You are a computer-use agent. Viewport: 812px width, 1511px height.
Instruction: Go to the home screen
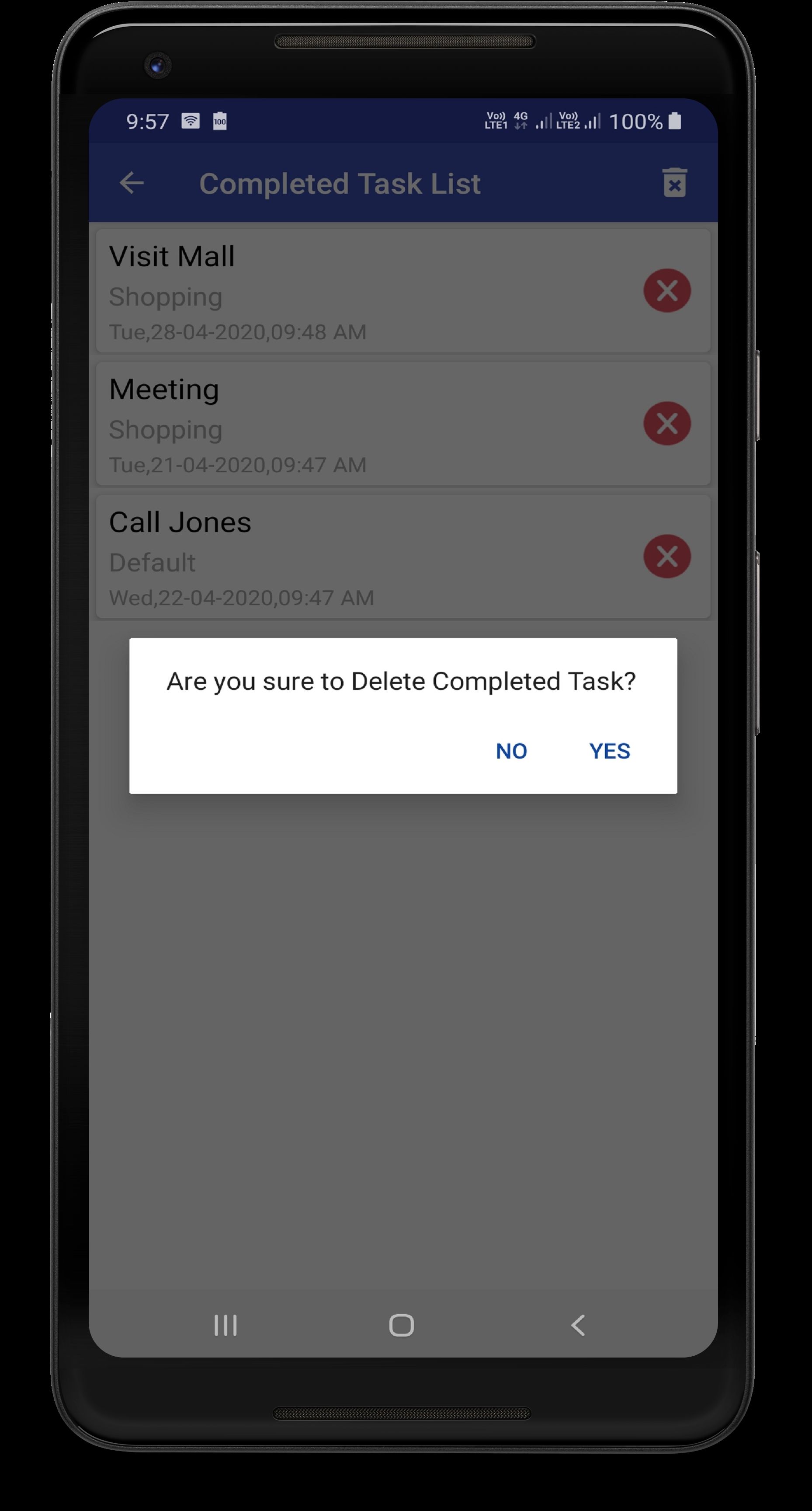[x=402, y=1325]
